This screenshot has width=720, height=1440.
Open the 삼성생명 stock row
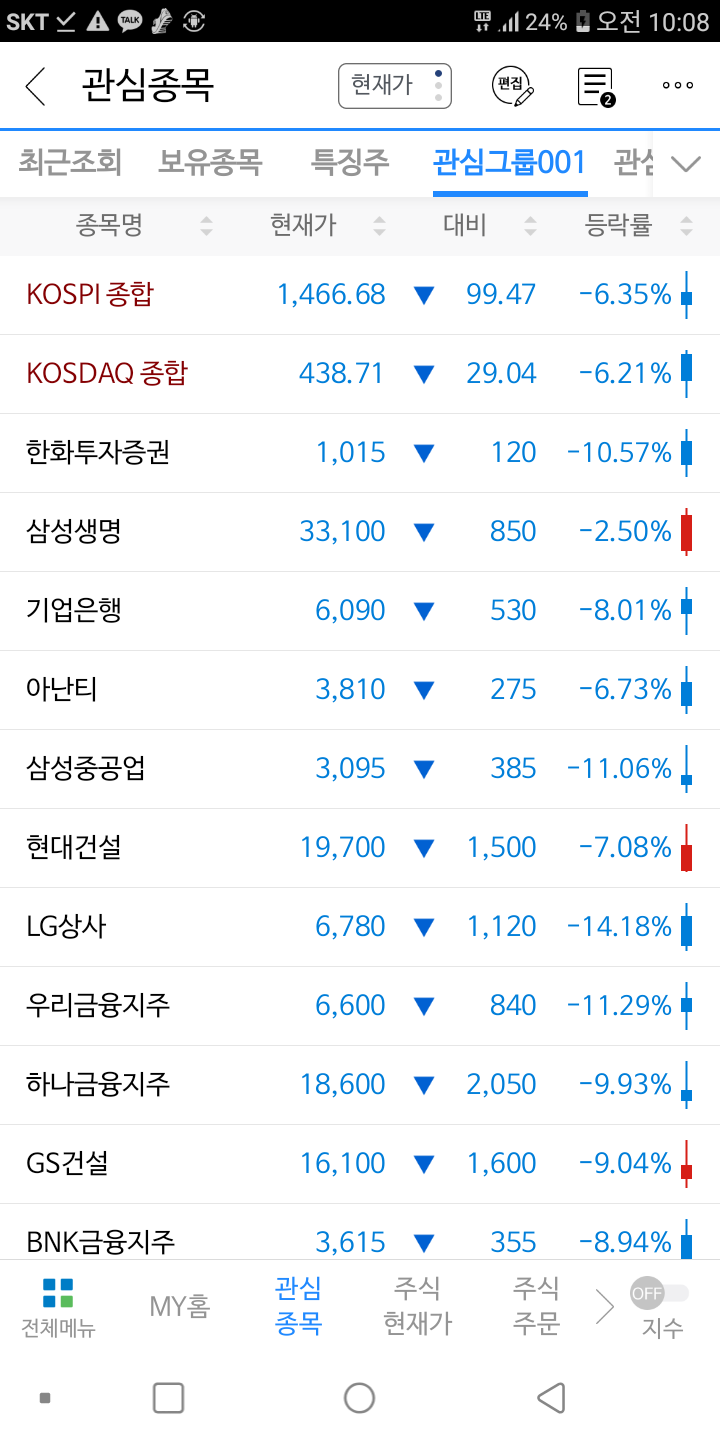click(360, 532)
